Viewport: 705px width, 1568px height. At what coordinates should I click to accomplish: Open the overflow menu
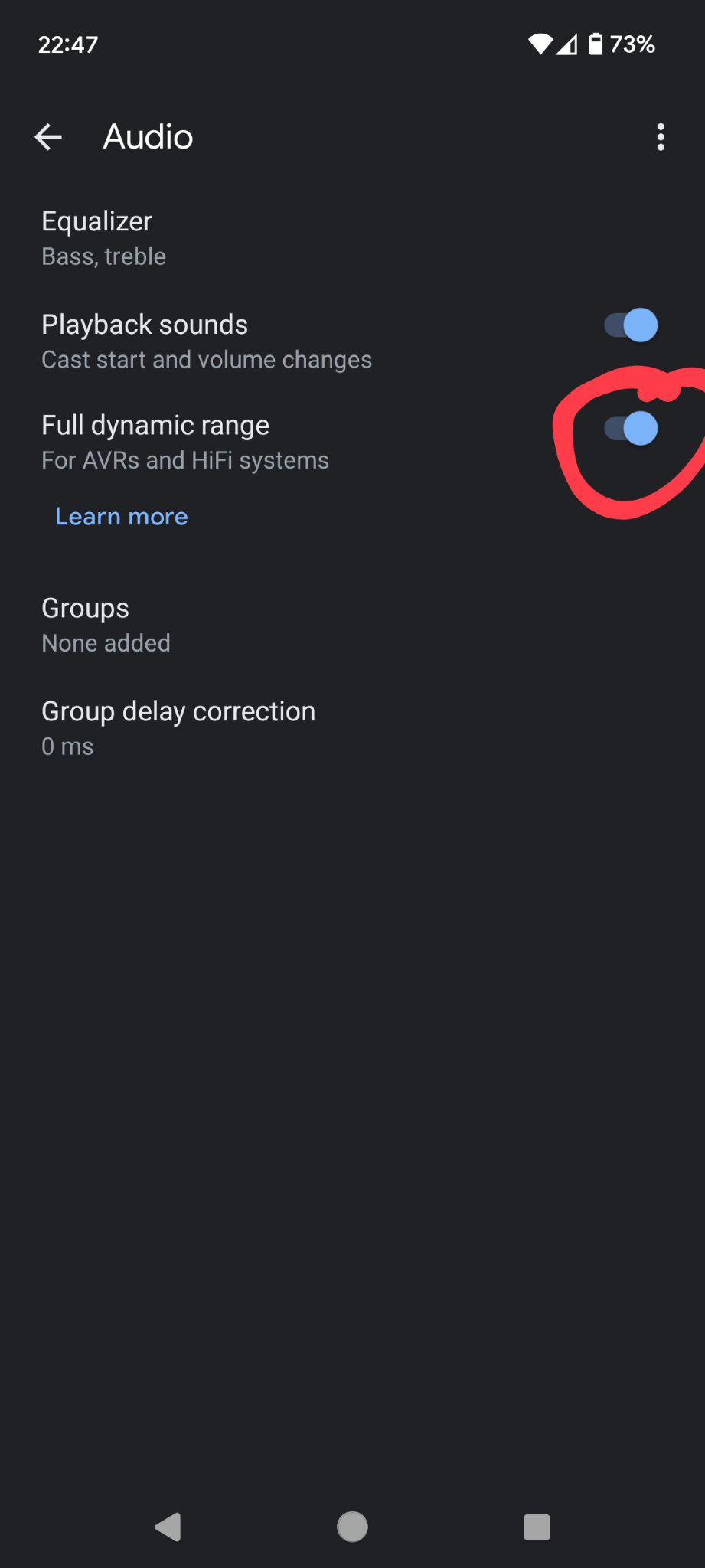coord(661,137)
